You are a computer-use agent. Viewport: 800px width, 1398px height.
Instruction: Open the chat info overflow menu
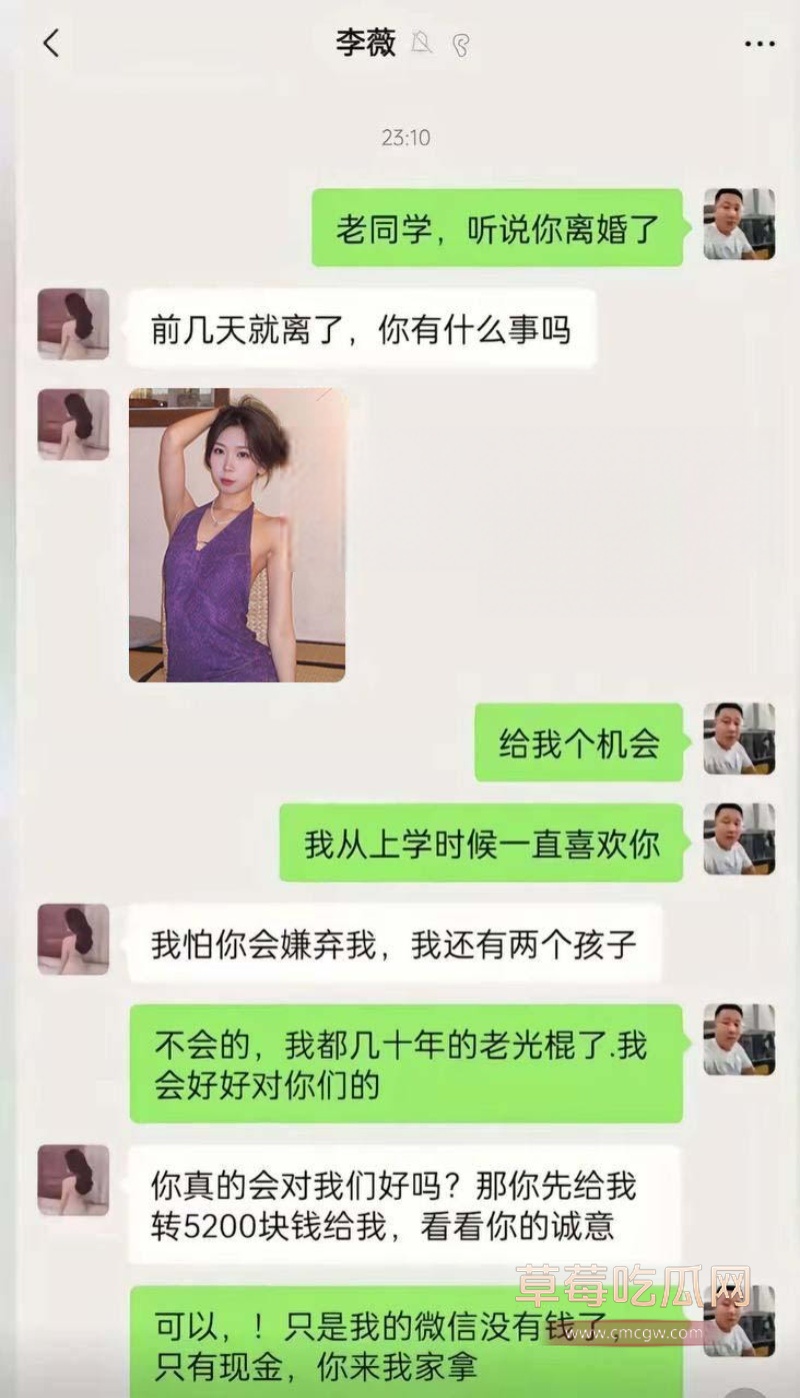coord(759,44)
